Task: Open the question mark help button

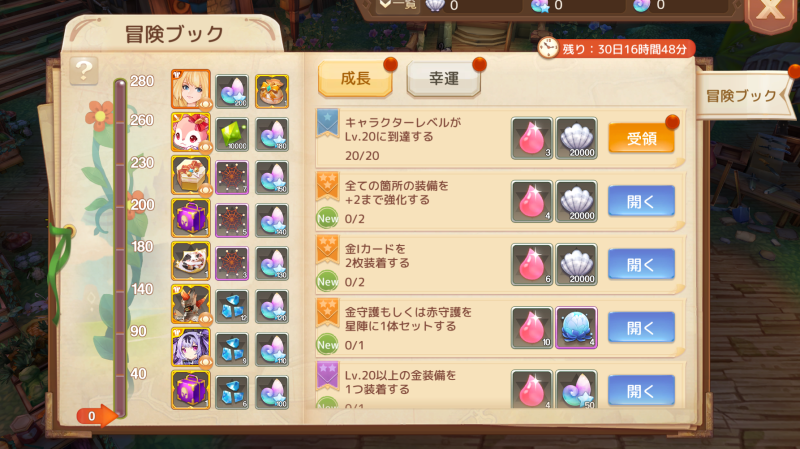Action: [85, 70]
